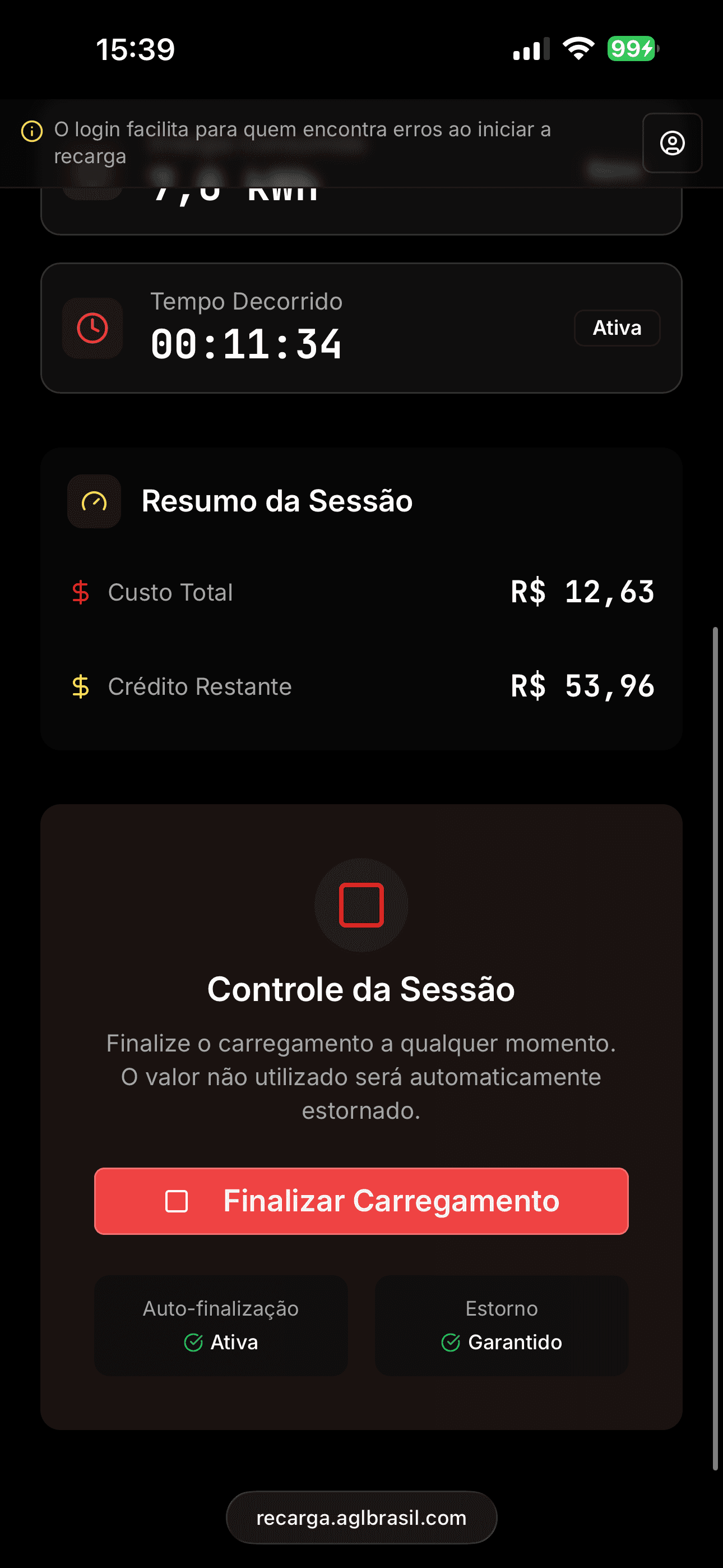The image size is (723, 1568).
Task: Open the user profile login icon
Action: pos(672,143)
